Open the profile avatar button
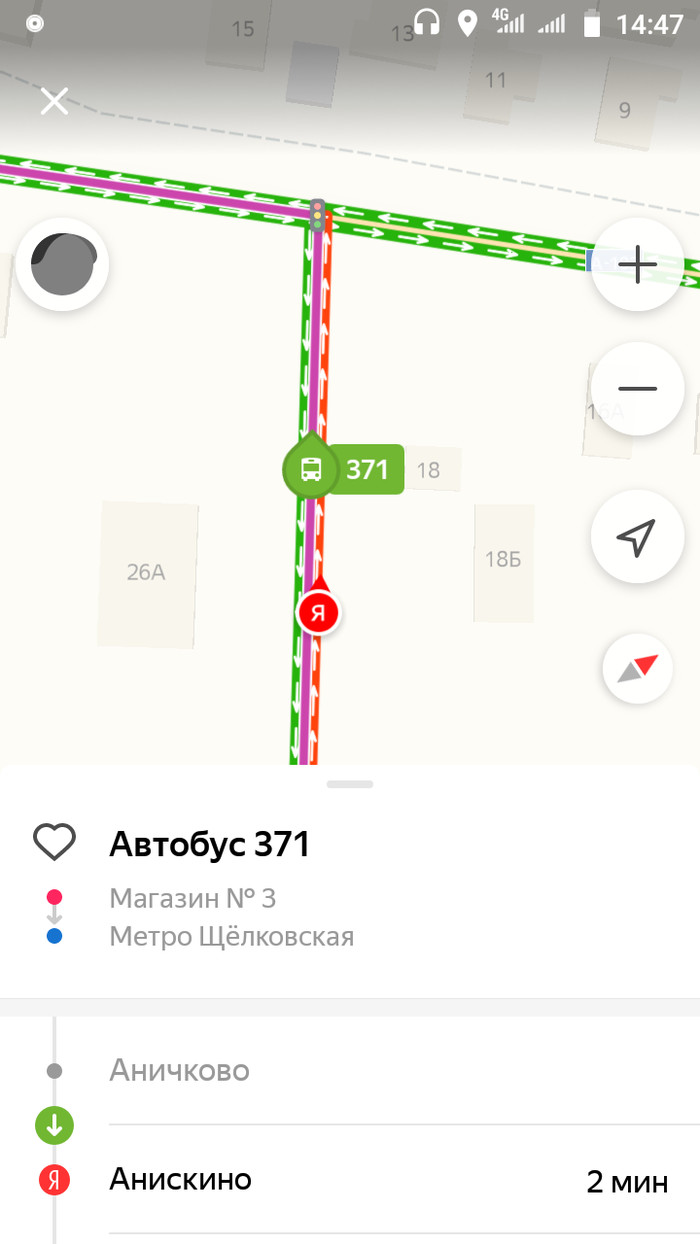 coord(63,264)
